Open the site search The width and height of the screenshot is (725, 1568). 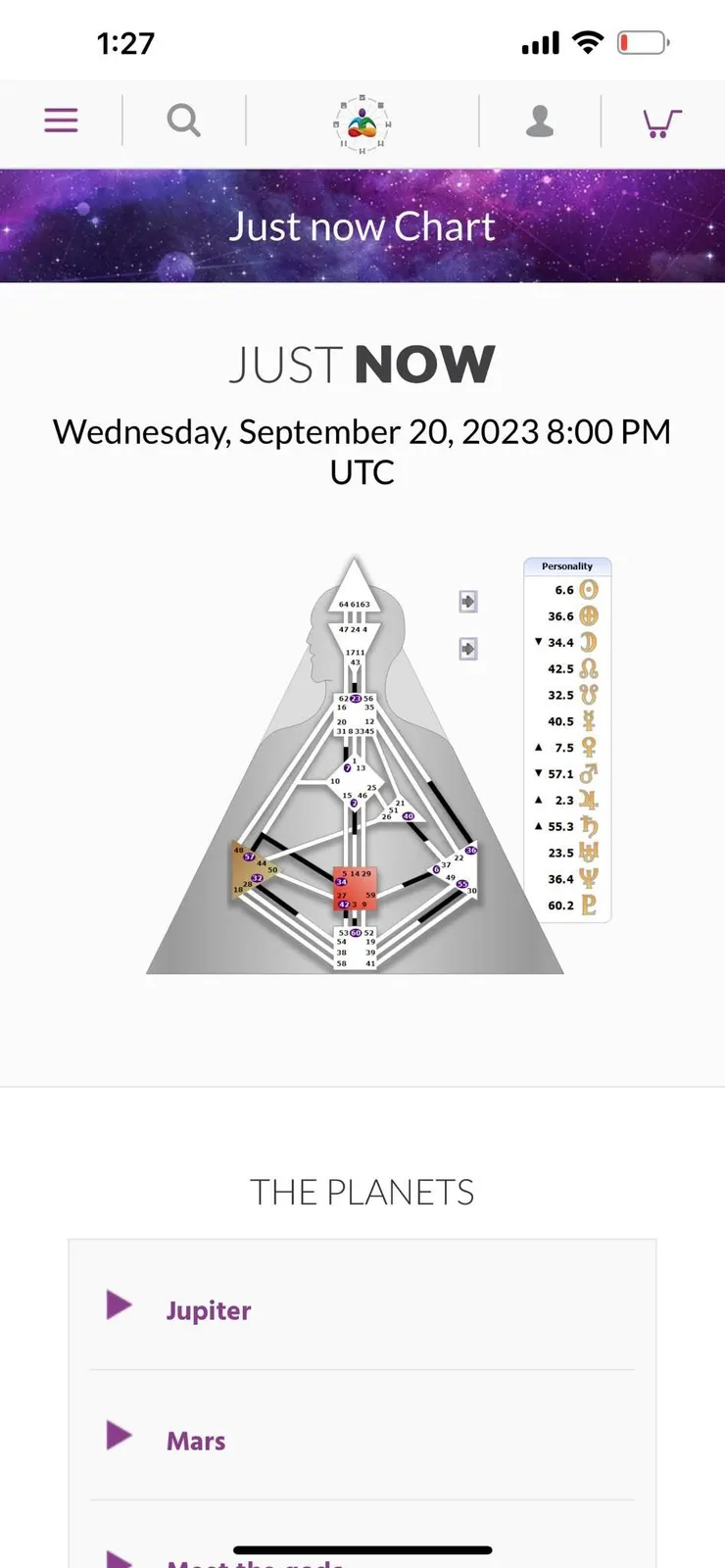tap(183, 121)
